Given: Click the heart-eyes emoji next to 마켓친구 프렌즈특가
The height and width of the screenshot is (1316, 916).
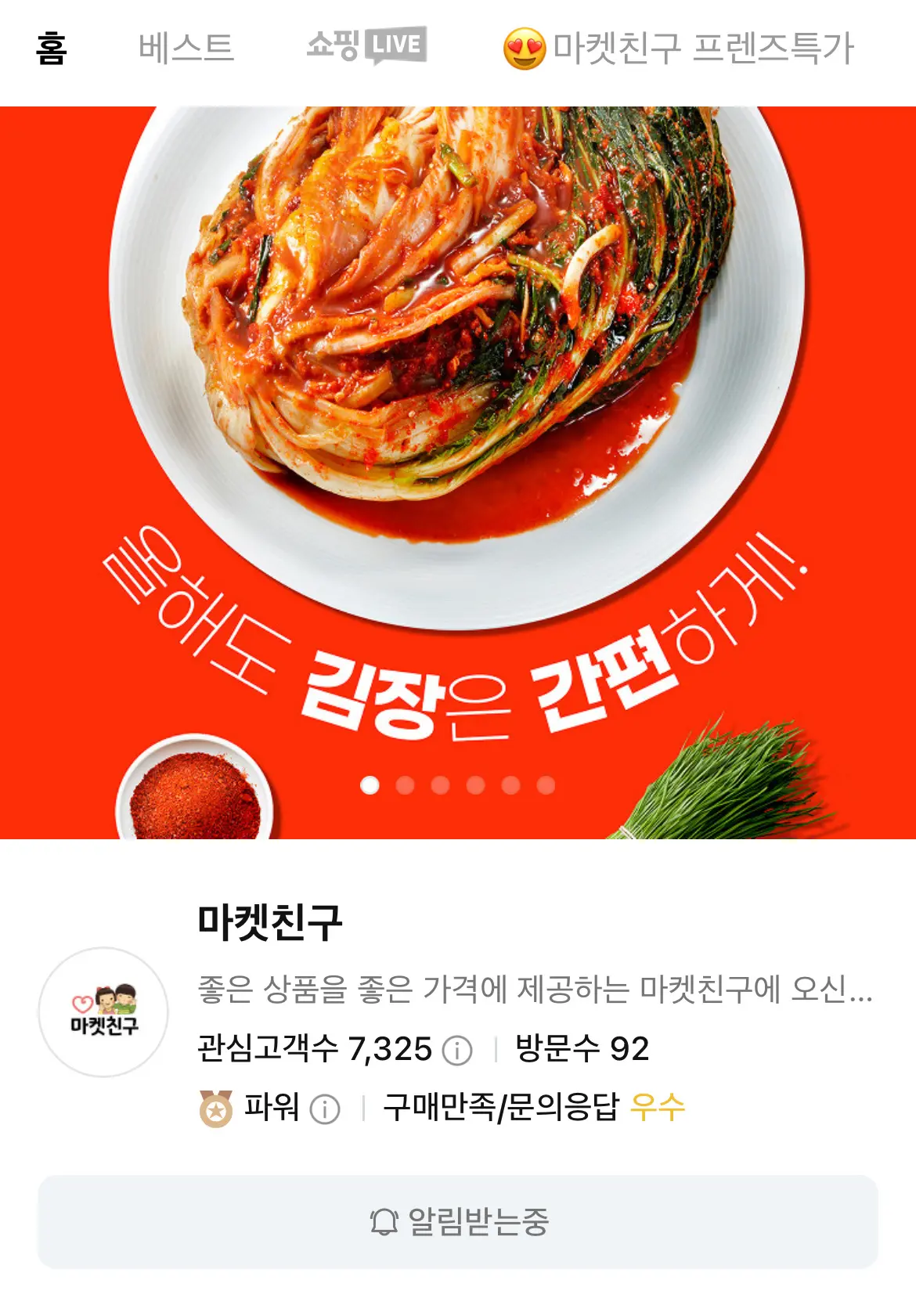Looking at the screenshot, I should [x=527, y=49].
